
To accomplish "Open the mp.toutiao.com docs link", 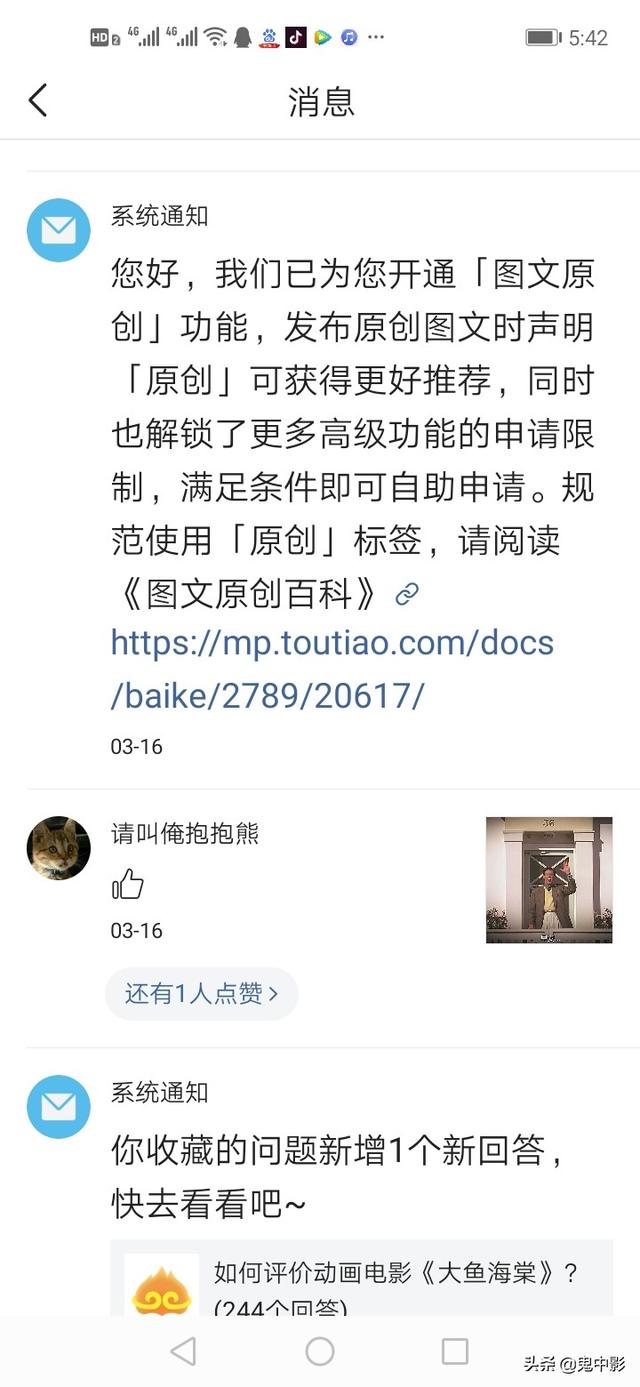I will pyautogui.click(x=332, y=668).
